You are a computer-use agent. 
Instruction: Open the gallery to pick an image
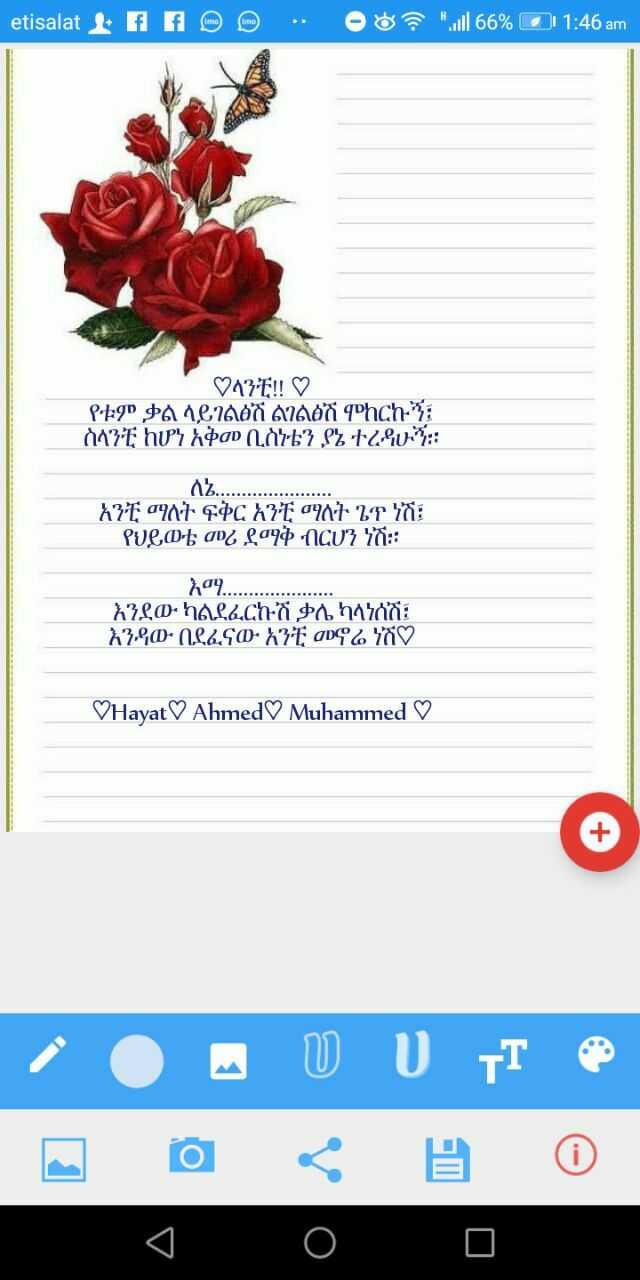point(64,1159)
